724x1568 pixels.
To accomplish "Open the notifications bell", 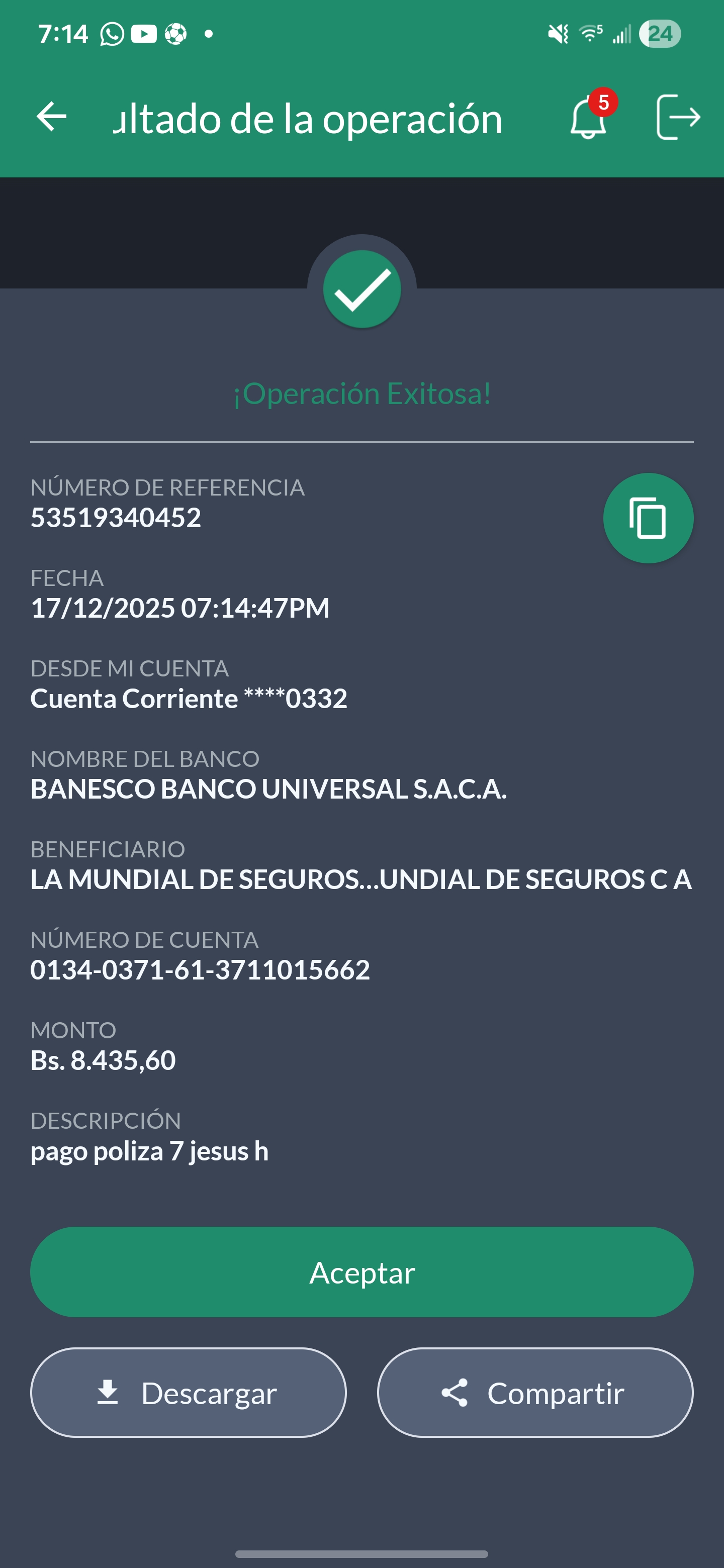I will pyautogui.click(x=588, y=117).
